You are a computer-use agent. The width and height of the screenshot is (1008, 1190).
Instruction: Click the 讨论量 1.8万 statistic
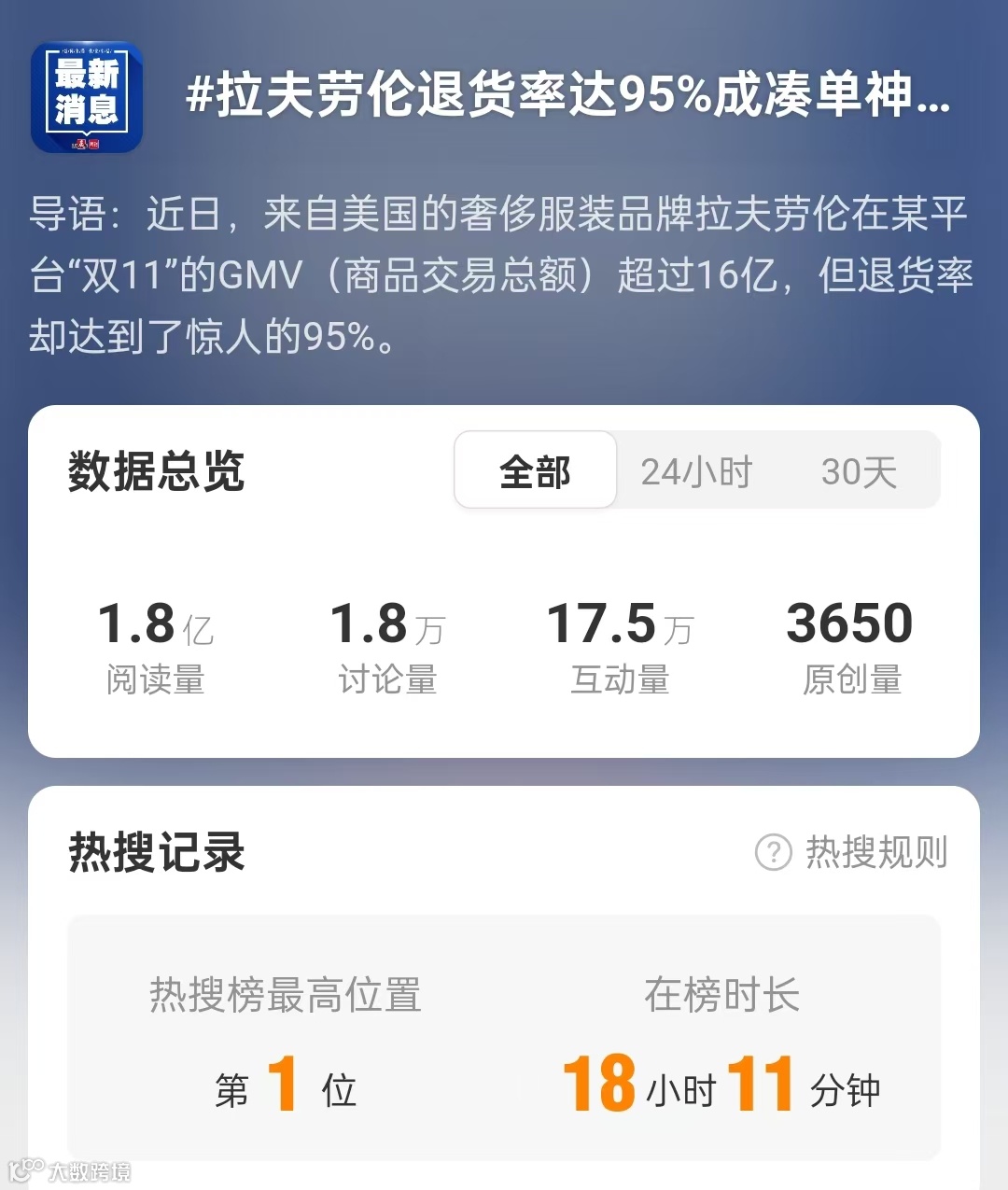[387, 644]
